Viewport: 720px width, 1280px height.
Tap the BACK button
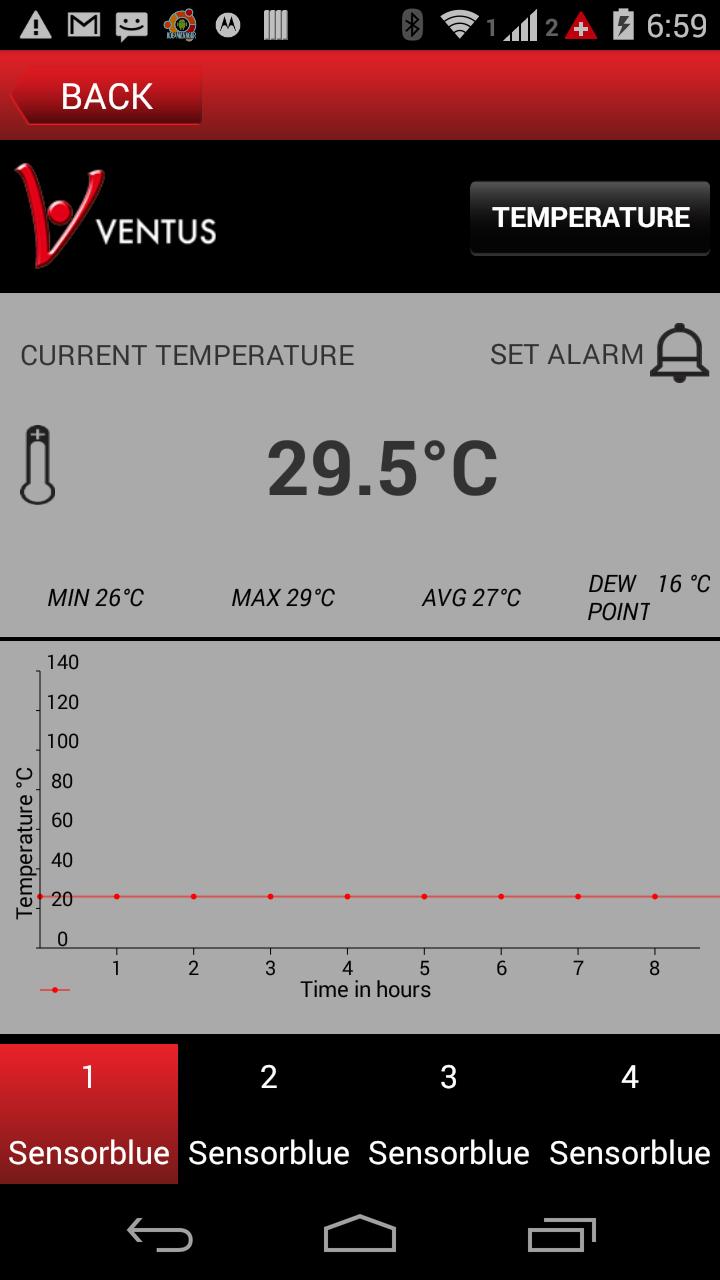point(106,96)
